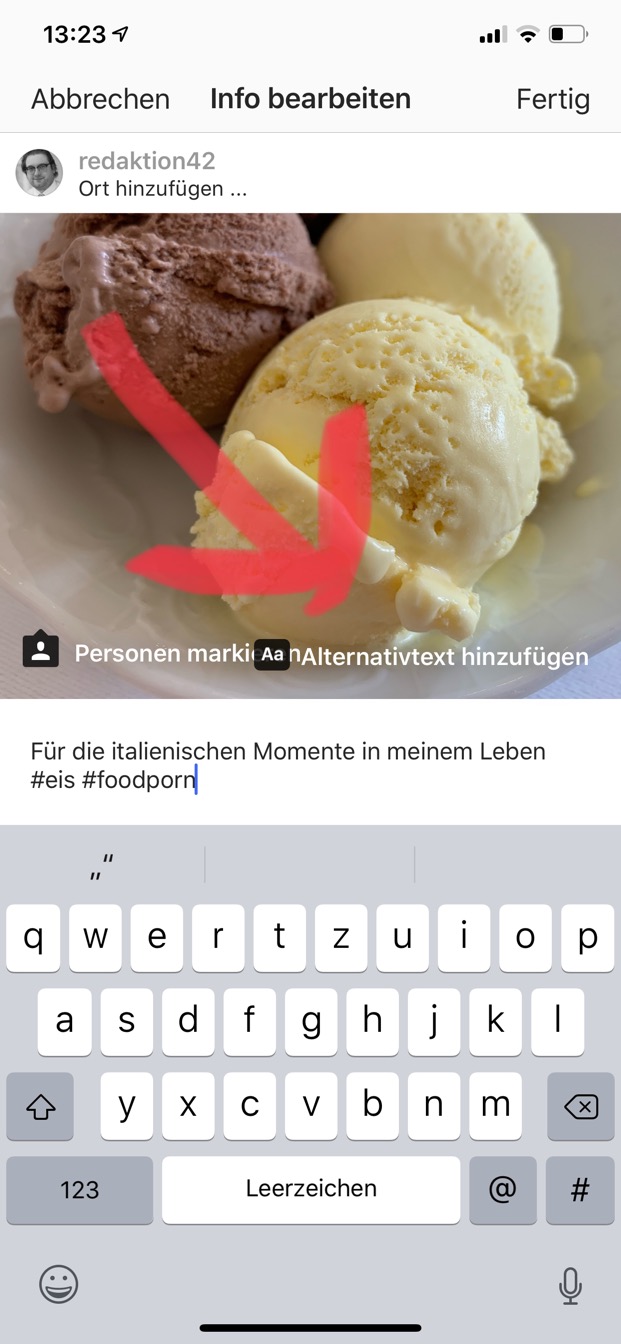The image size is (621, 1344).
Task: Open the redaktion42 profile picture
Action: coord(40,174)
